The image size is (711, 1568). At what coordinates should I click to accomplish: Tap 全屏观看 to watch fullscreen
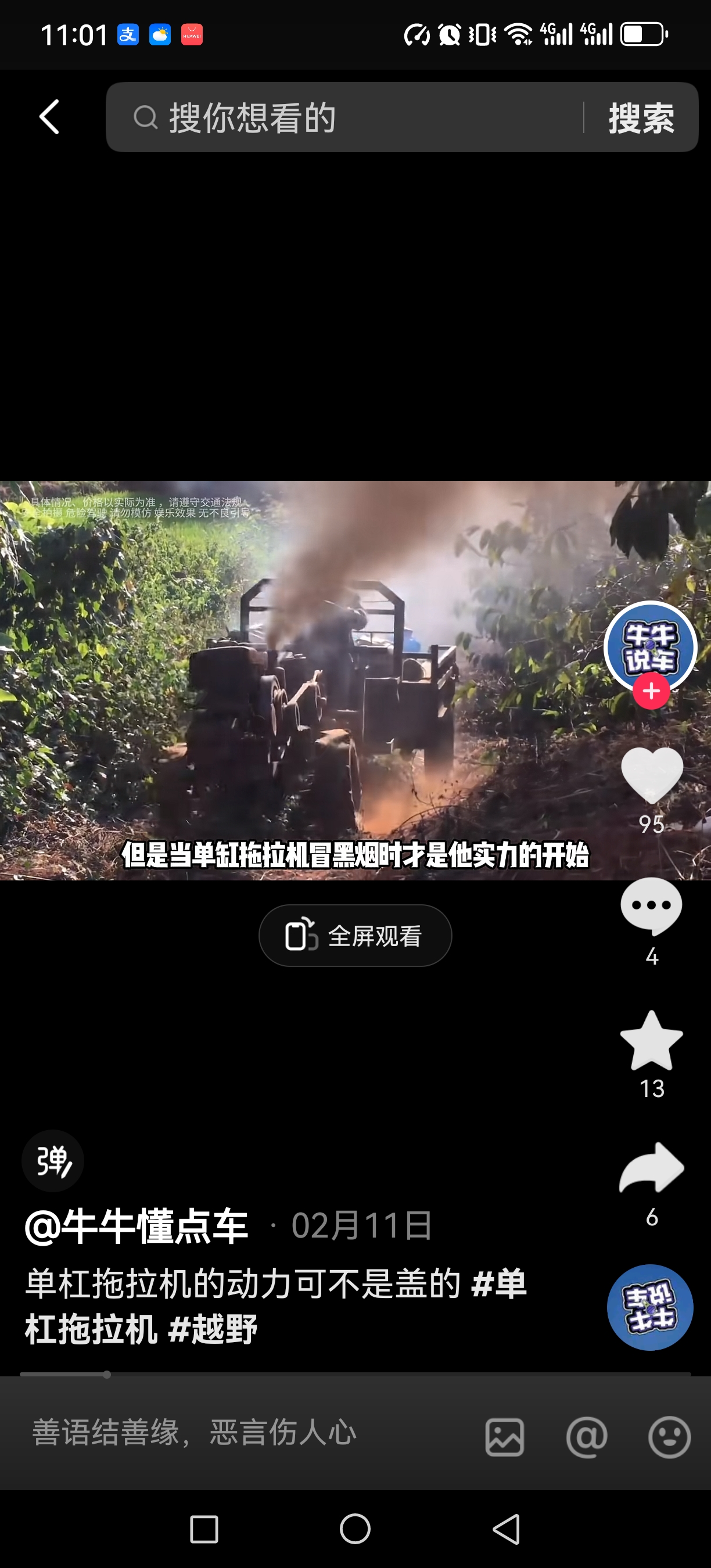[355, 936]
